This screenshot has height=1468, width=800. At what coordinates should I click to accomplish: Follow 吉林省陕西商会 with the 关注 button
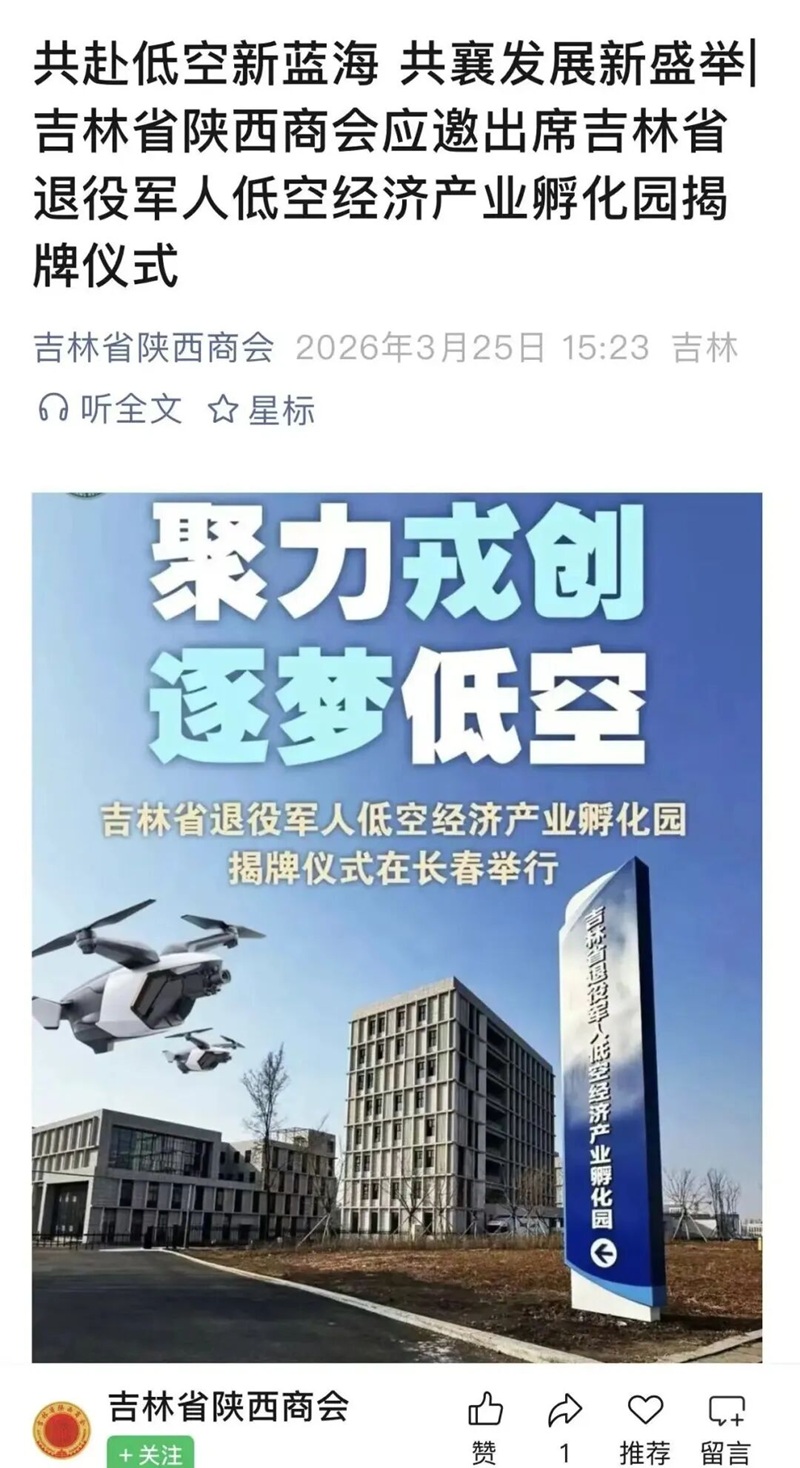pos(150,1453)
